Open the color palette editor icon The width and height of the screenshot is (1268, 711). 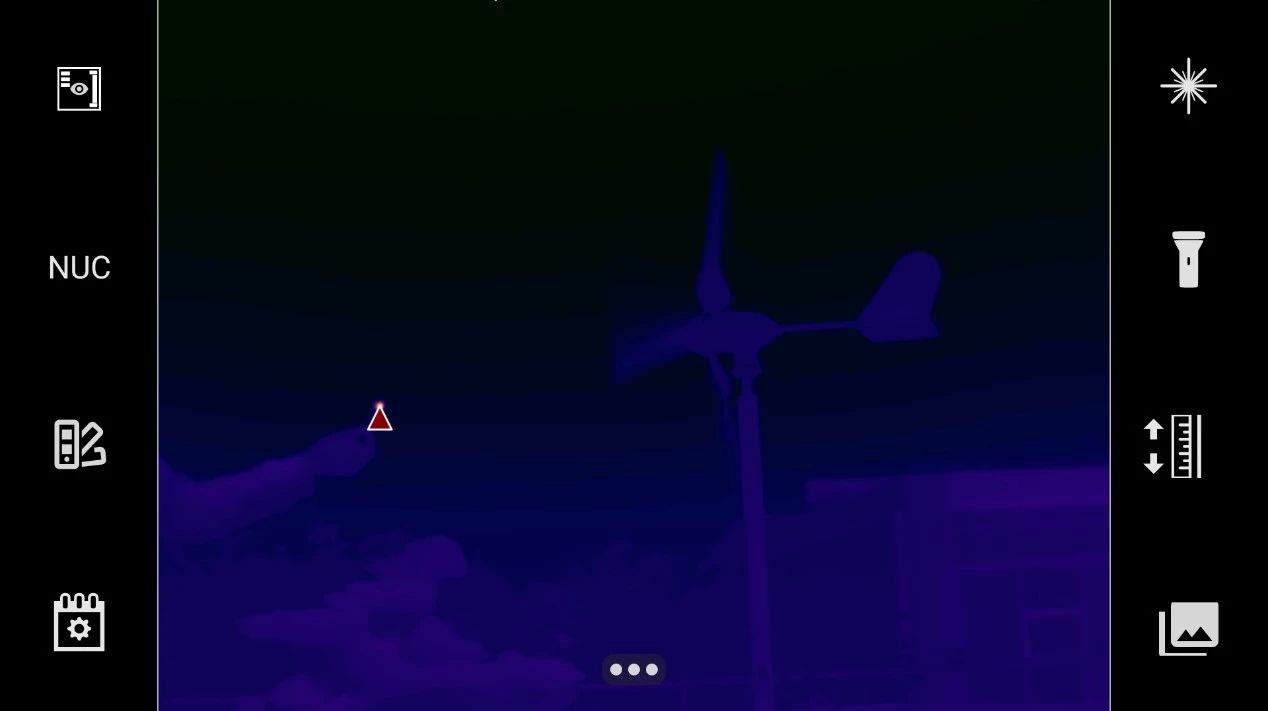click(79, 445)
